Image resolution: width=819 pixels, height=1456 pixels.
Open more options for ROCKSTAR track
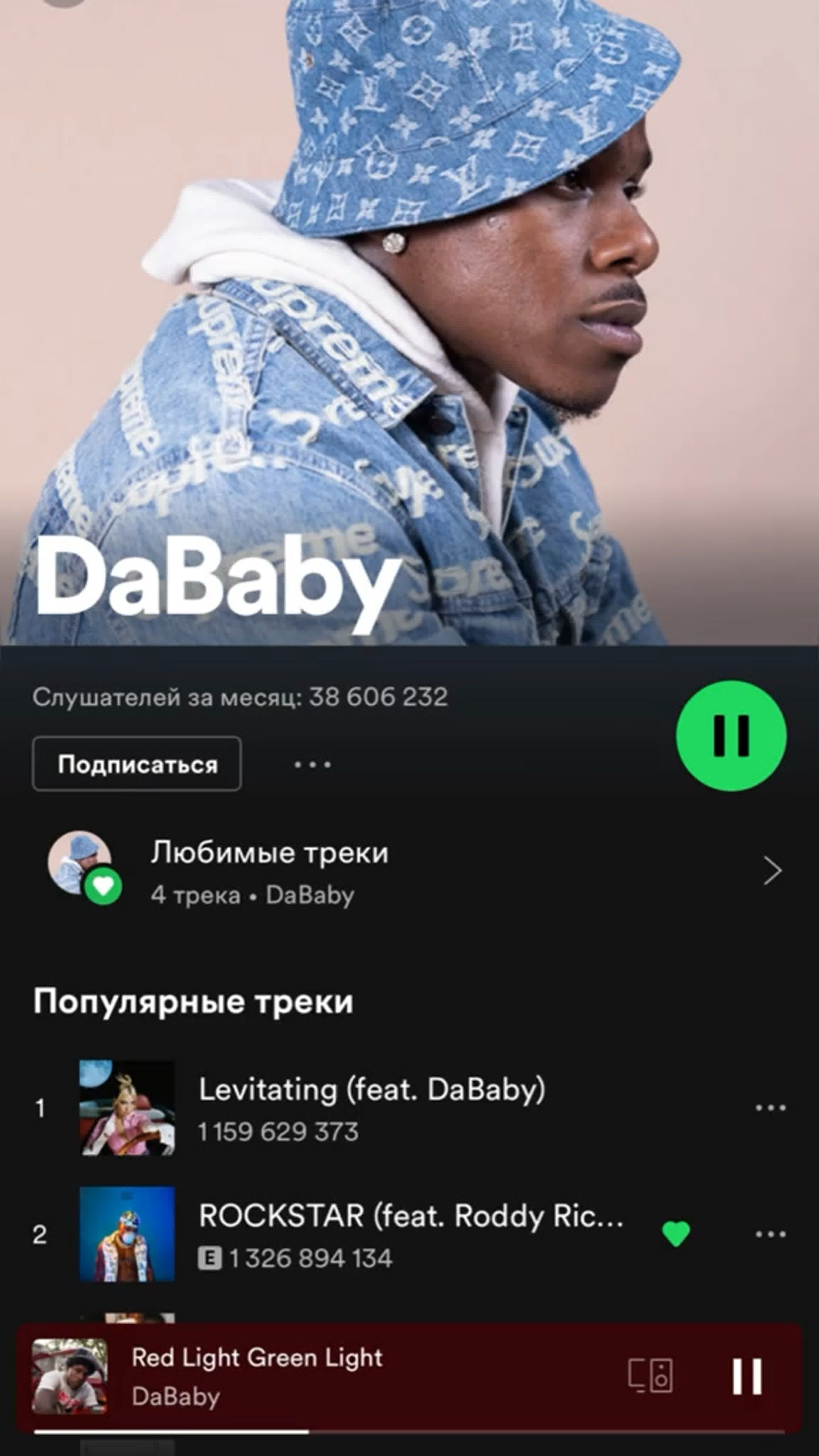point(770,1235)
